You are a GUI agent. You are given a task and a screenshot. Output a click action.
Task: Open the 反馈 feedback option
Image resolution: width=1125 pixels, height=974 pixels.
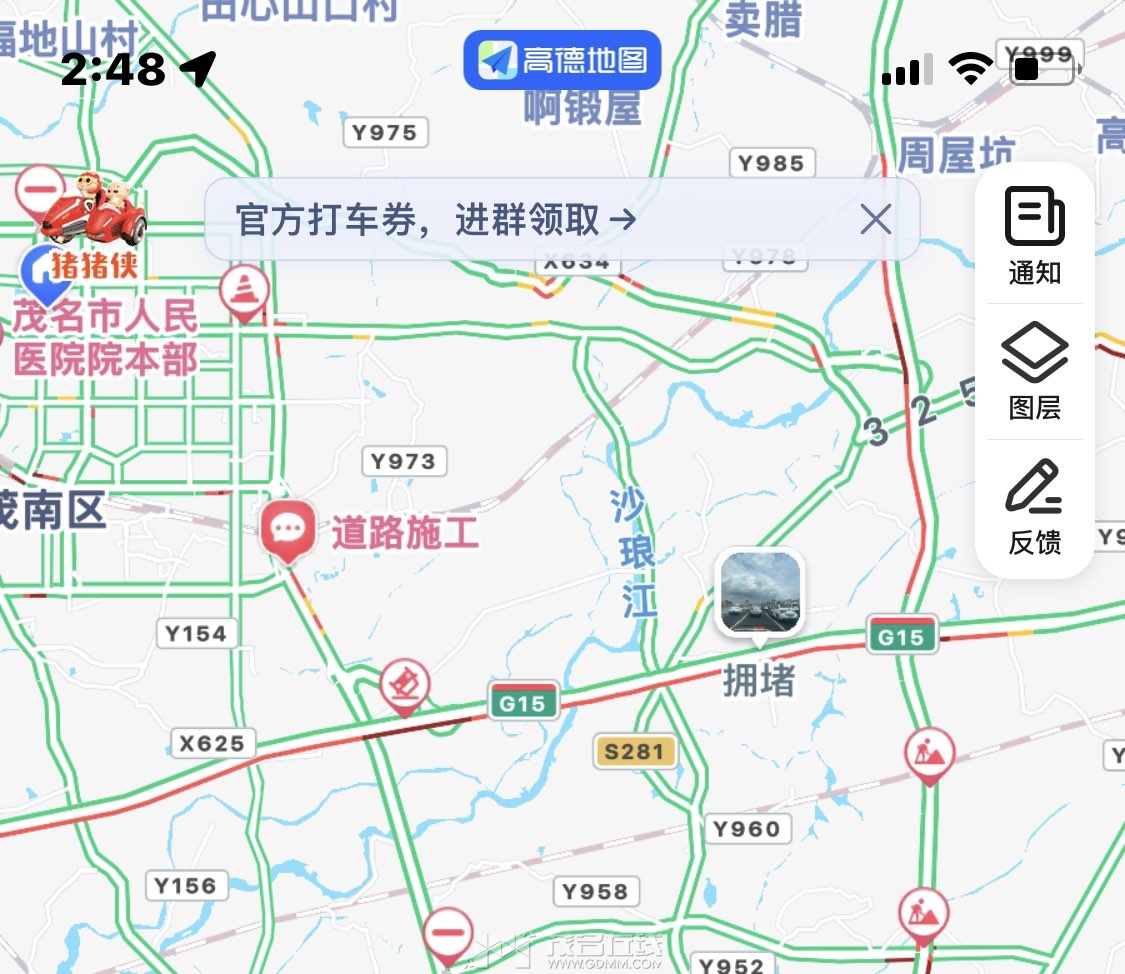pyautogui.click(x=1034, y=507)
